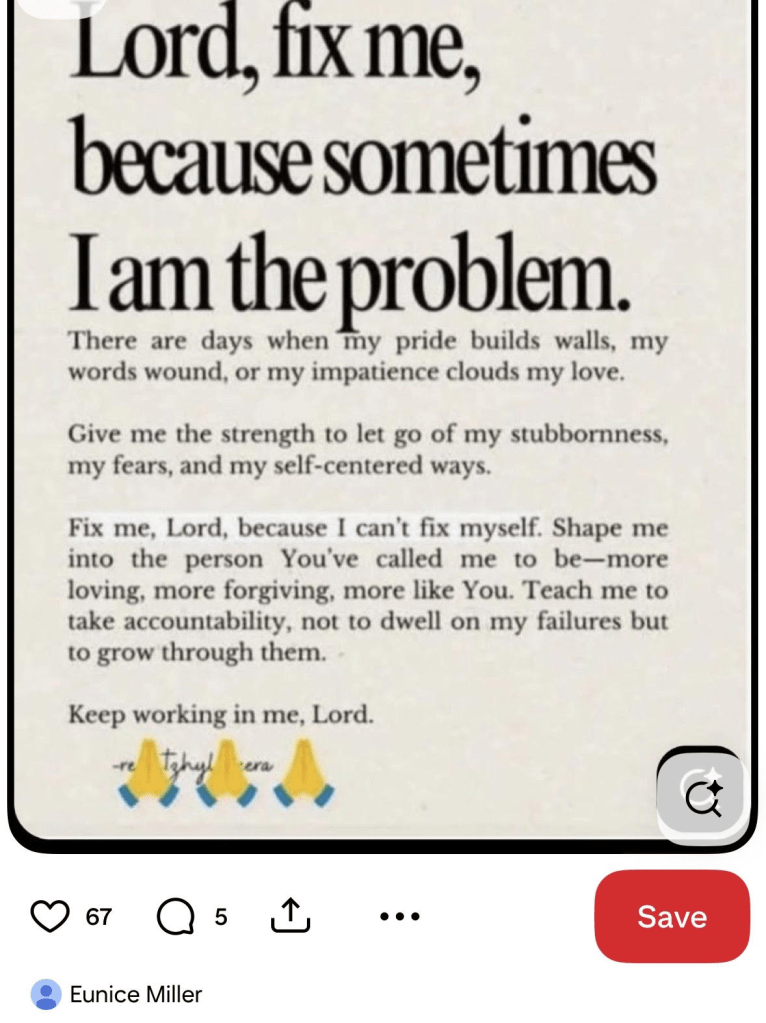The image size is (766, 1023).
Task: Open the three-dot more options menu
Action: (400, 916)
